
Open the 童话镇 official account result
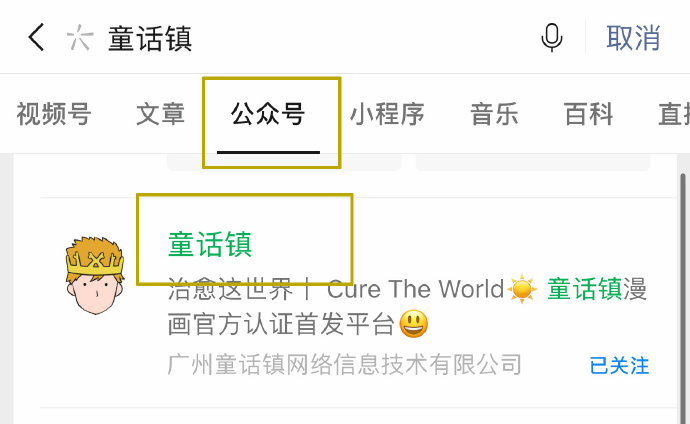tap(211, 243)
